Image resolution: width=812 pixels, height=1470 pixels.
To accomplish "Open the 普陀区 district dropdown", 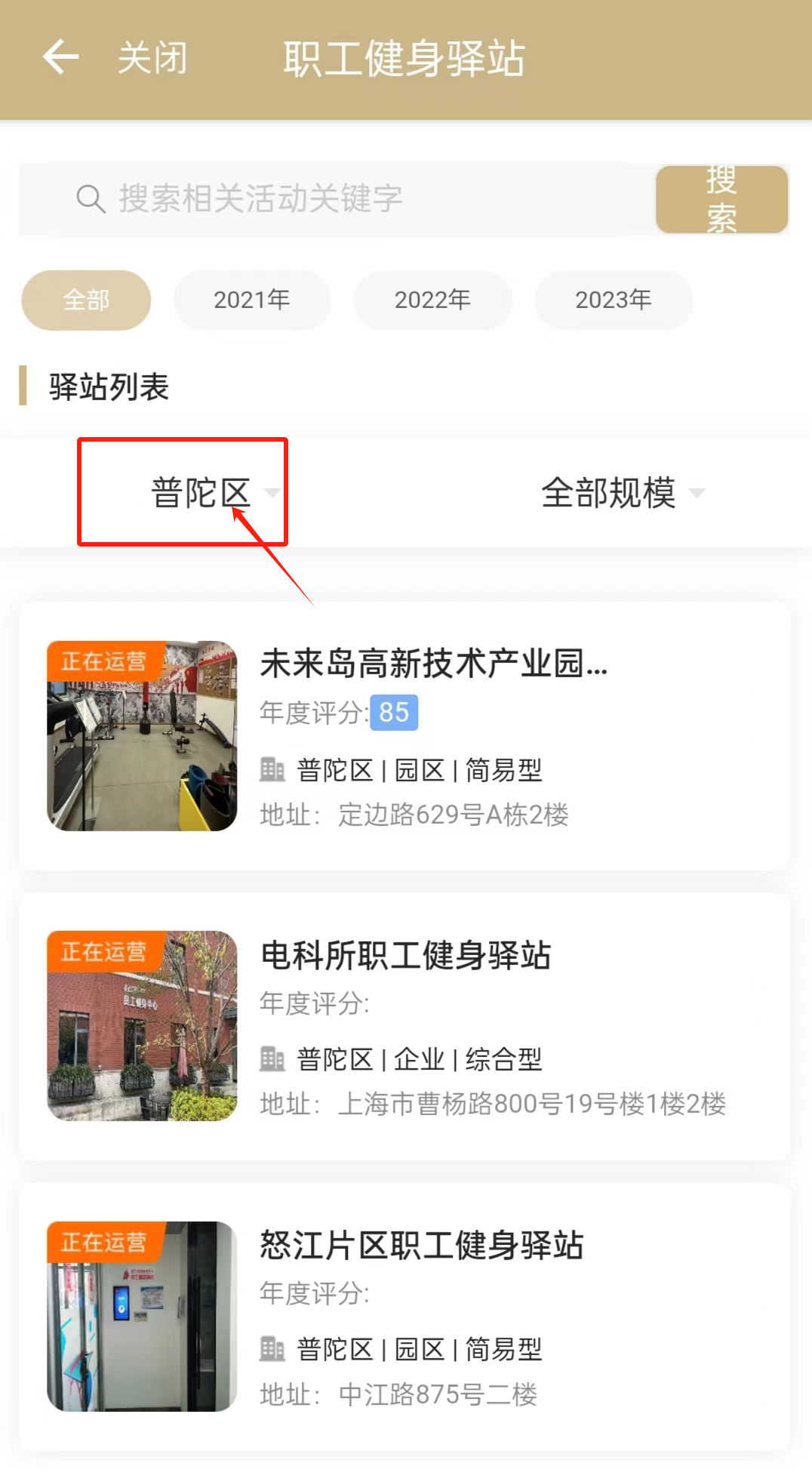I will click(214, 493).
